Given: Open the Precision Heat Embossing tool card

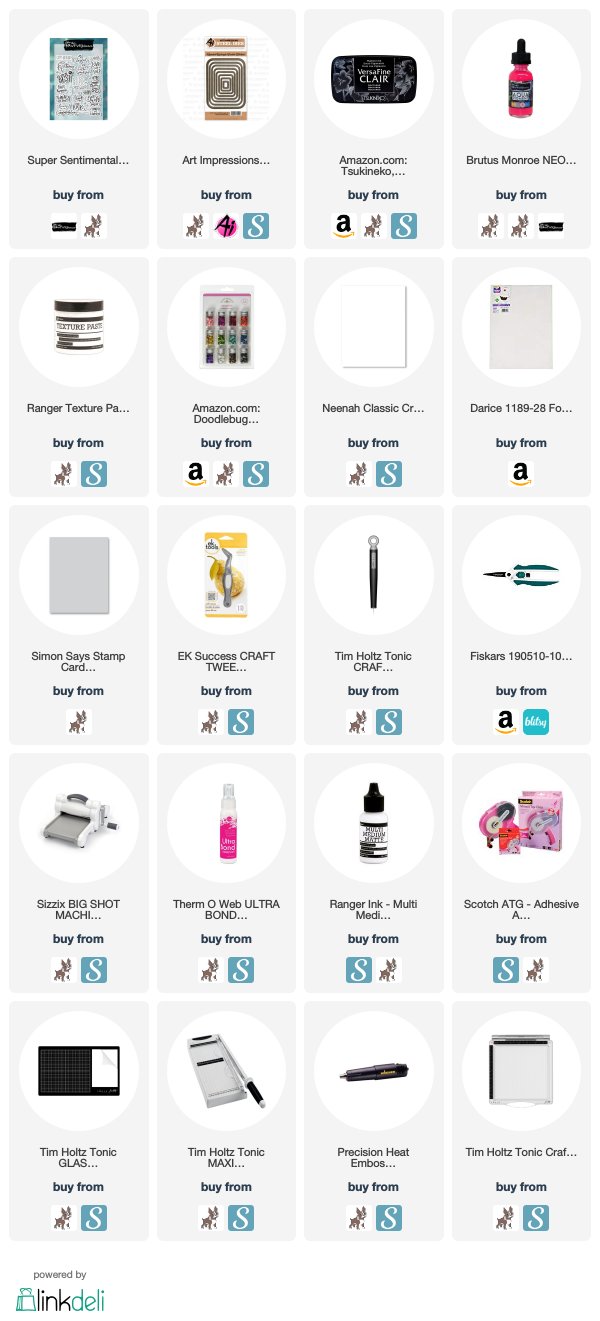Looking at the screenshot, I should tap(373, 1121).
